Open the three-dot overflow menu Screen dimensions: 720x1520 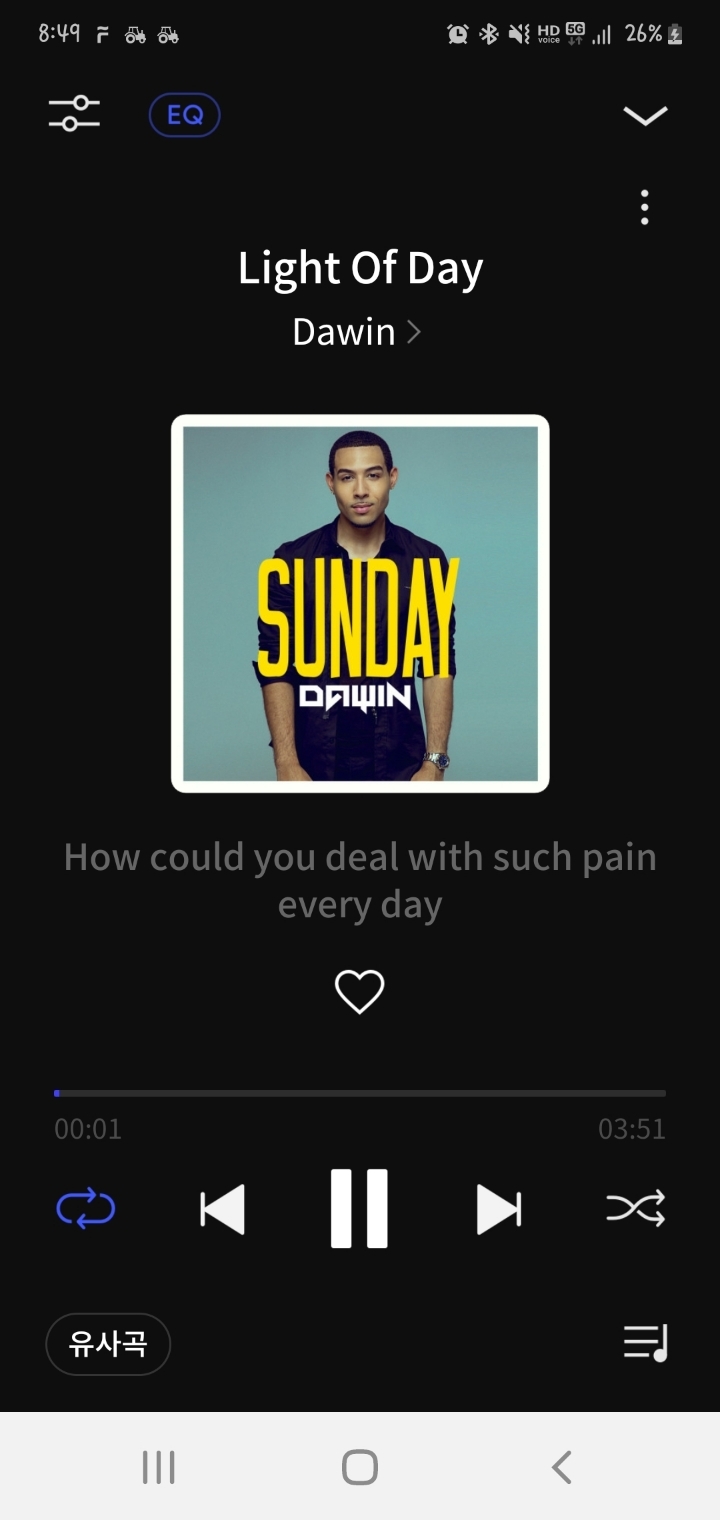(645, 207)
